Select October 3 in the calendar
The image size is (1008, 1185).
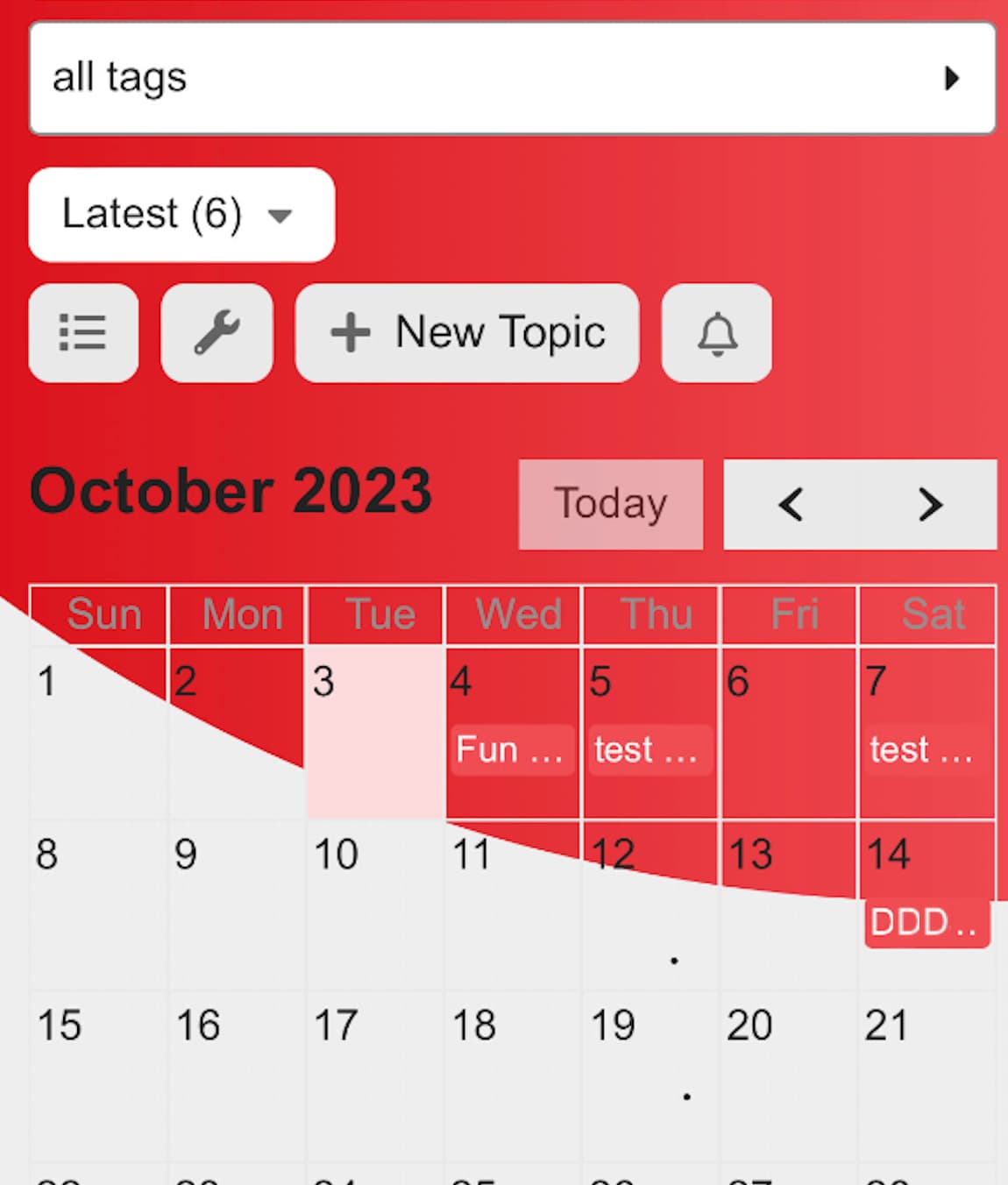point(375,732)
